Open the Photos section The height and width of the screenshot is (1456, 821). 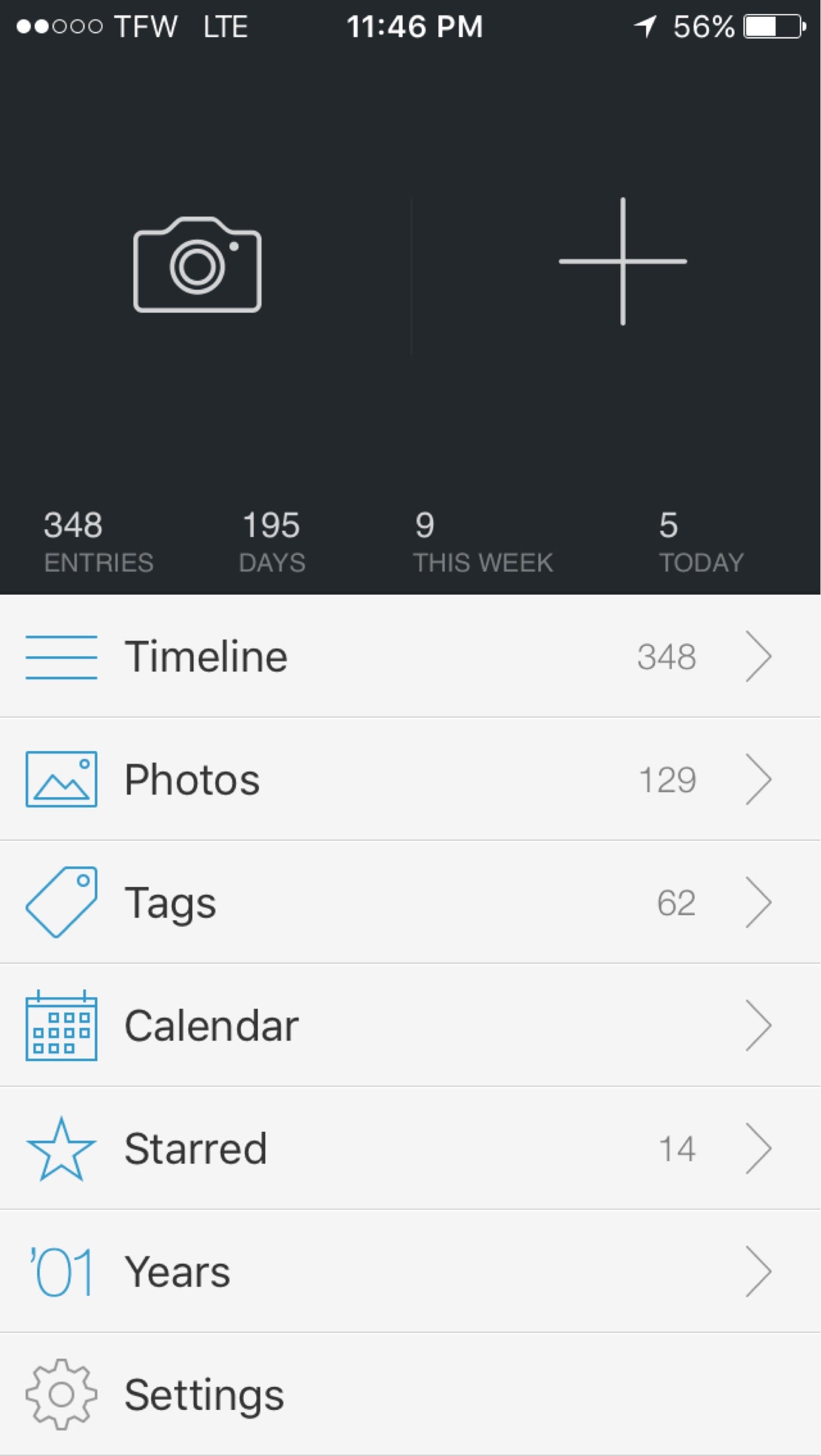point(410,780)
